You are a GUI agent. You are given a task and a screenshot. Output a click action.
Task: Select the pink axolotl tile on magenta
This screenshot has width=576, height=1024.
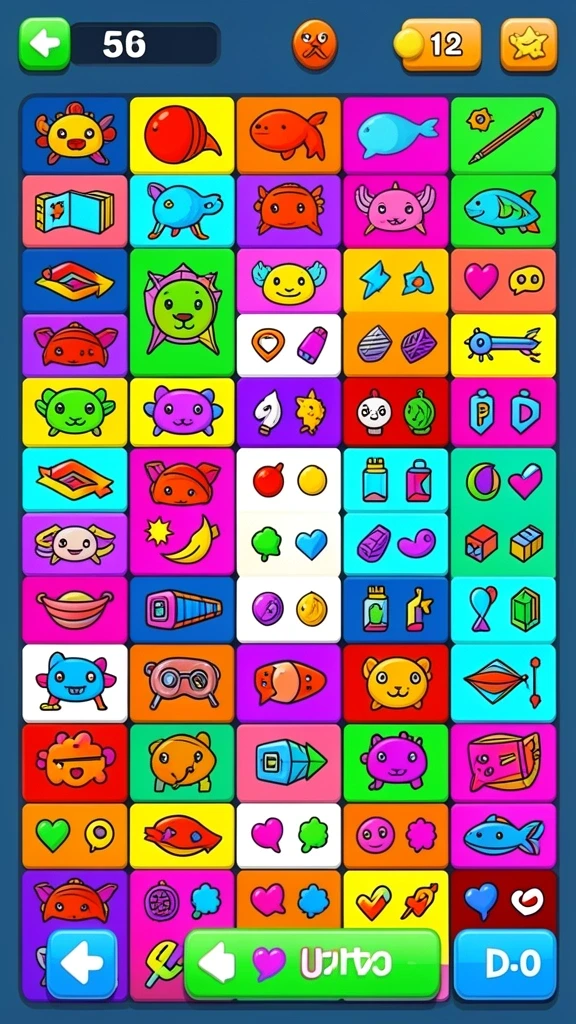point(396,210)
